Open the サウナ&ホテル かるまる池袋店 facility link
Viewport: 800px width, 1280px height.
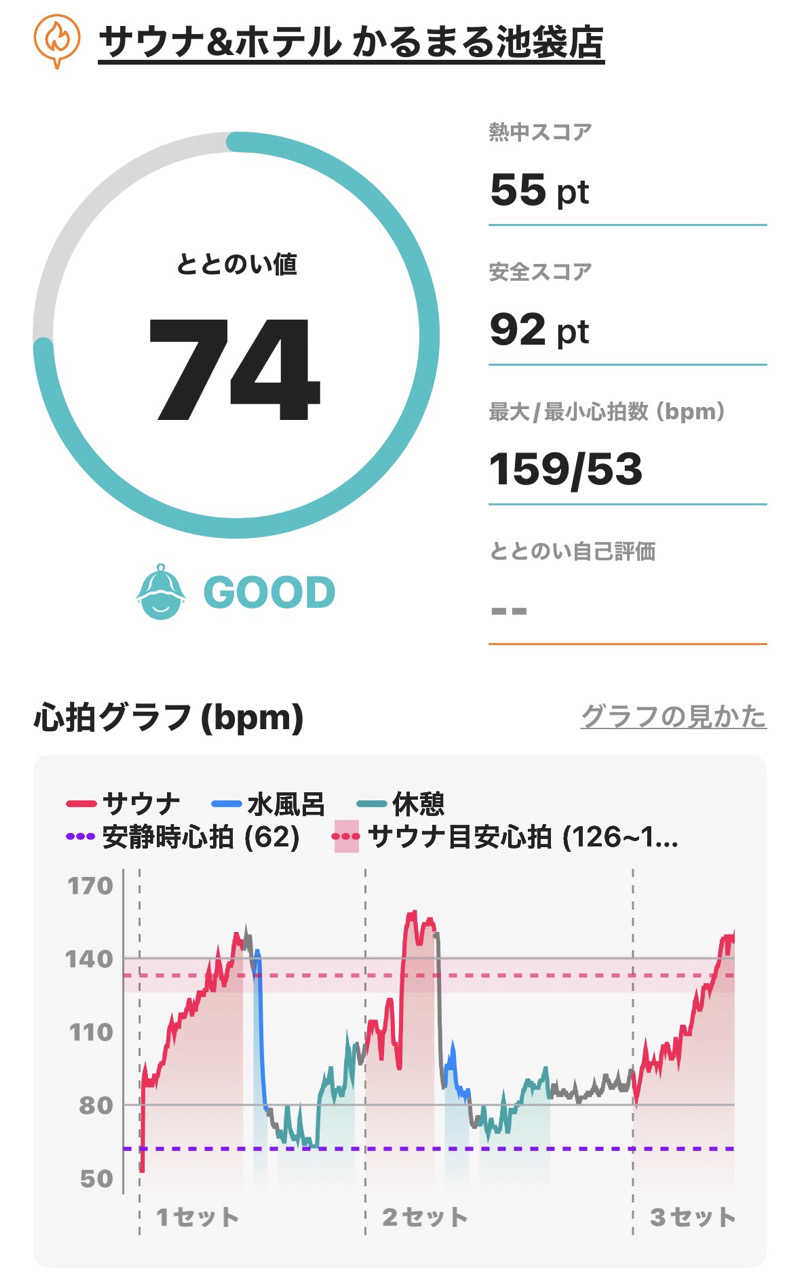(351, 42)
